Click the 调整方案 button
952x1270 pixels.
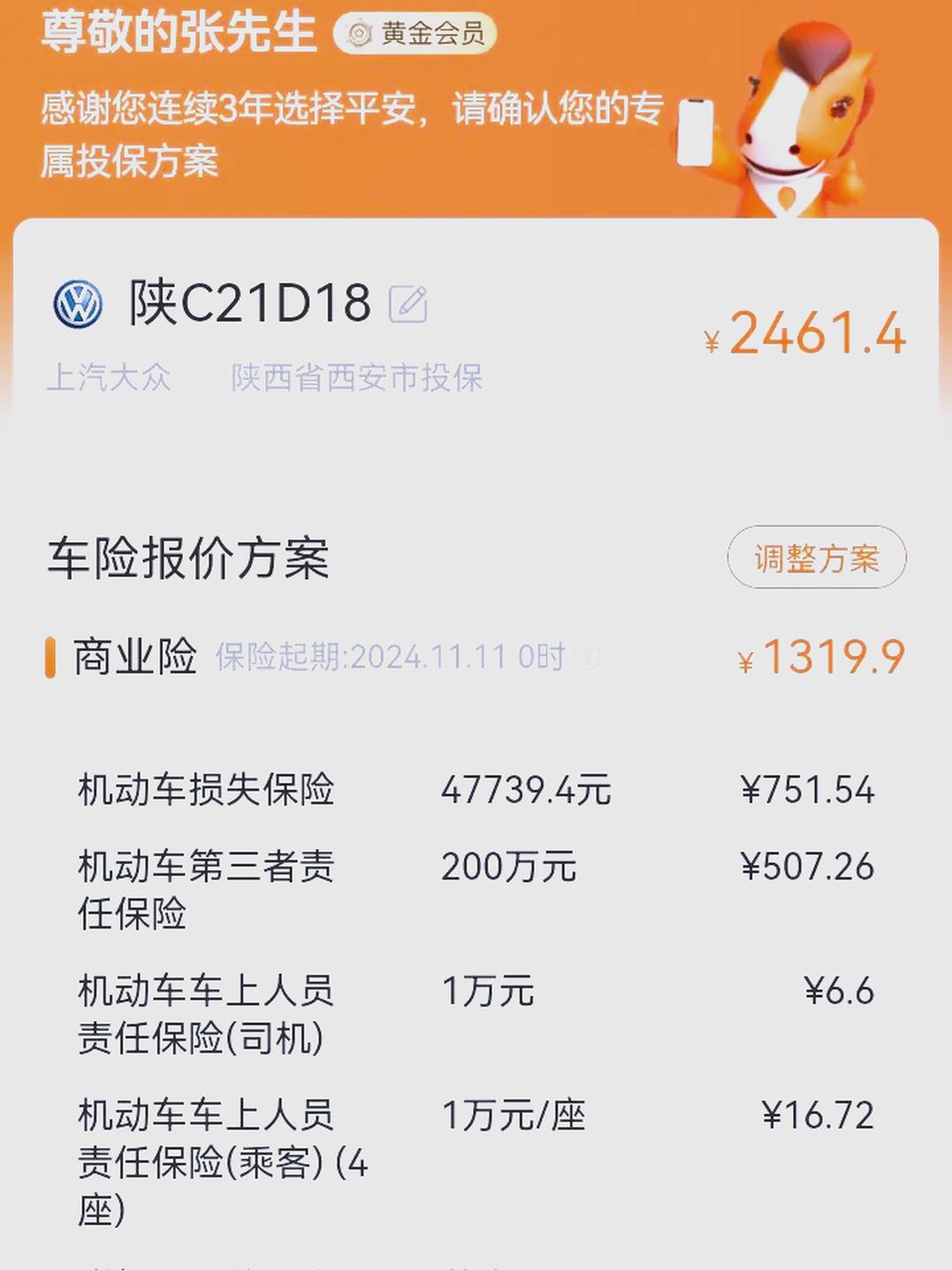[817, 557]
